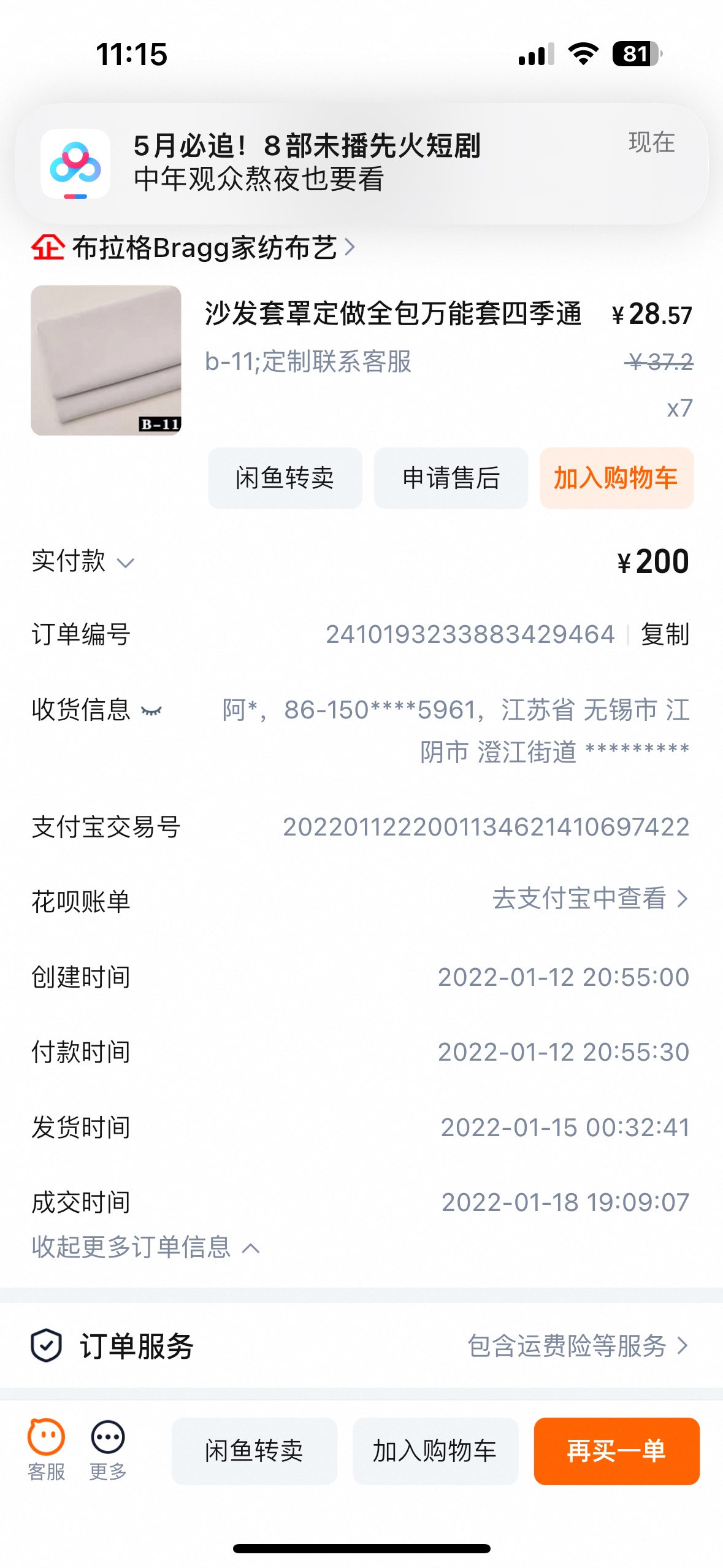Viewport: 723px width, 1568px height.
Task: Reveal hidden shipping info with eye icon
Action: coord(151,710)
